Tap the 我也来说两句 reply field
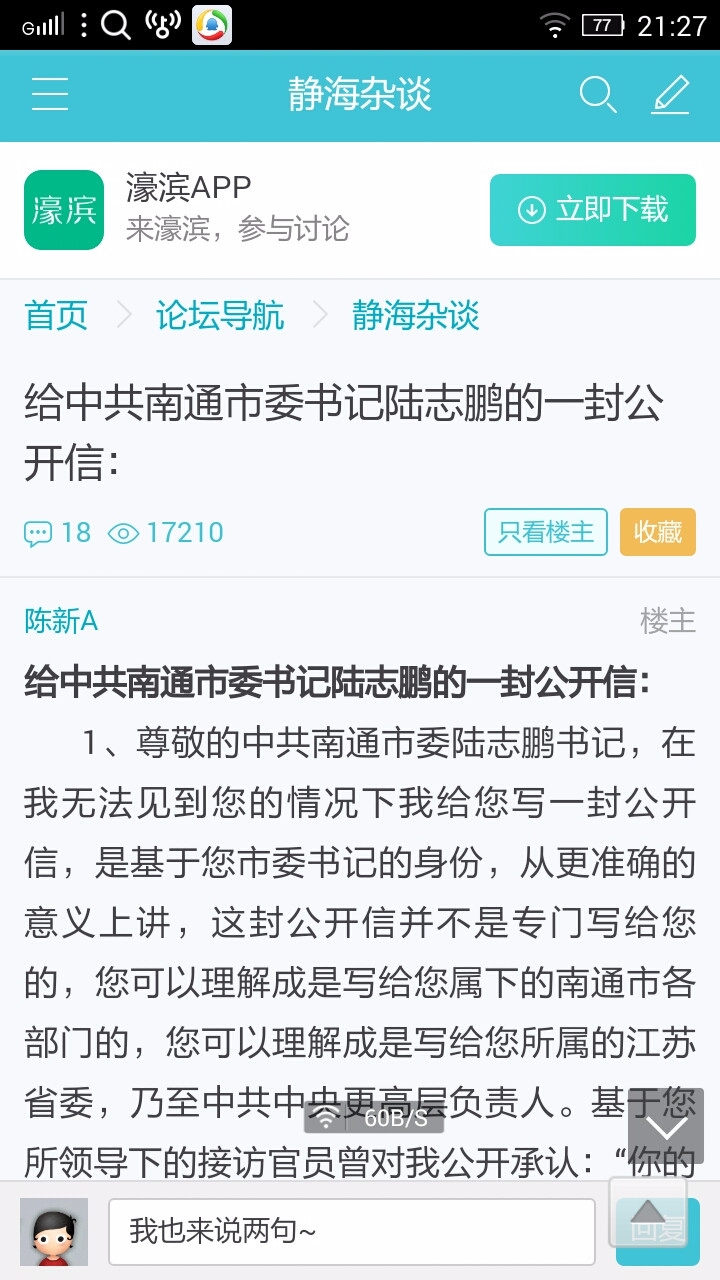 pyautogui.click(x=351, y=1231)
